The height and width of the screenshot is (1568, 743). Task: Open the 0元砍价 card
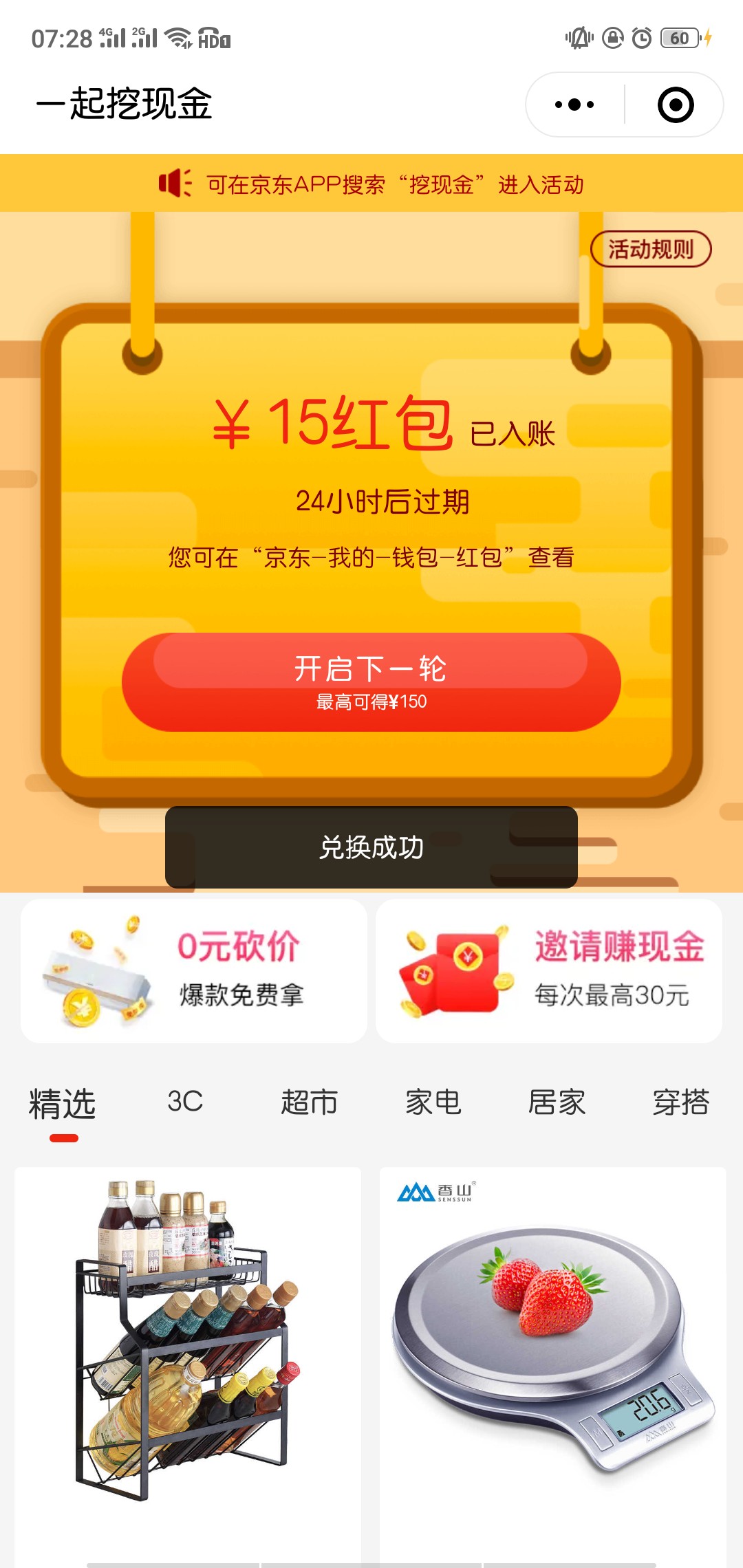coord(194,970)
